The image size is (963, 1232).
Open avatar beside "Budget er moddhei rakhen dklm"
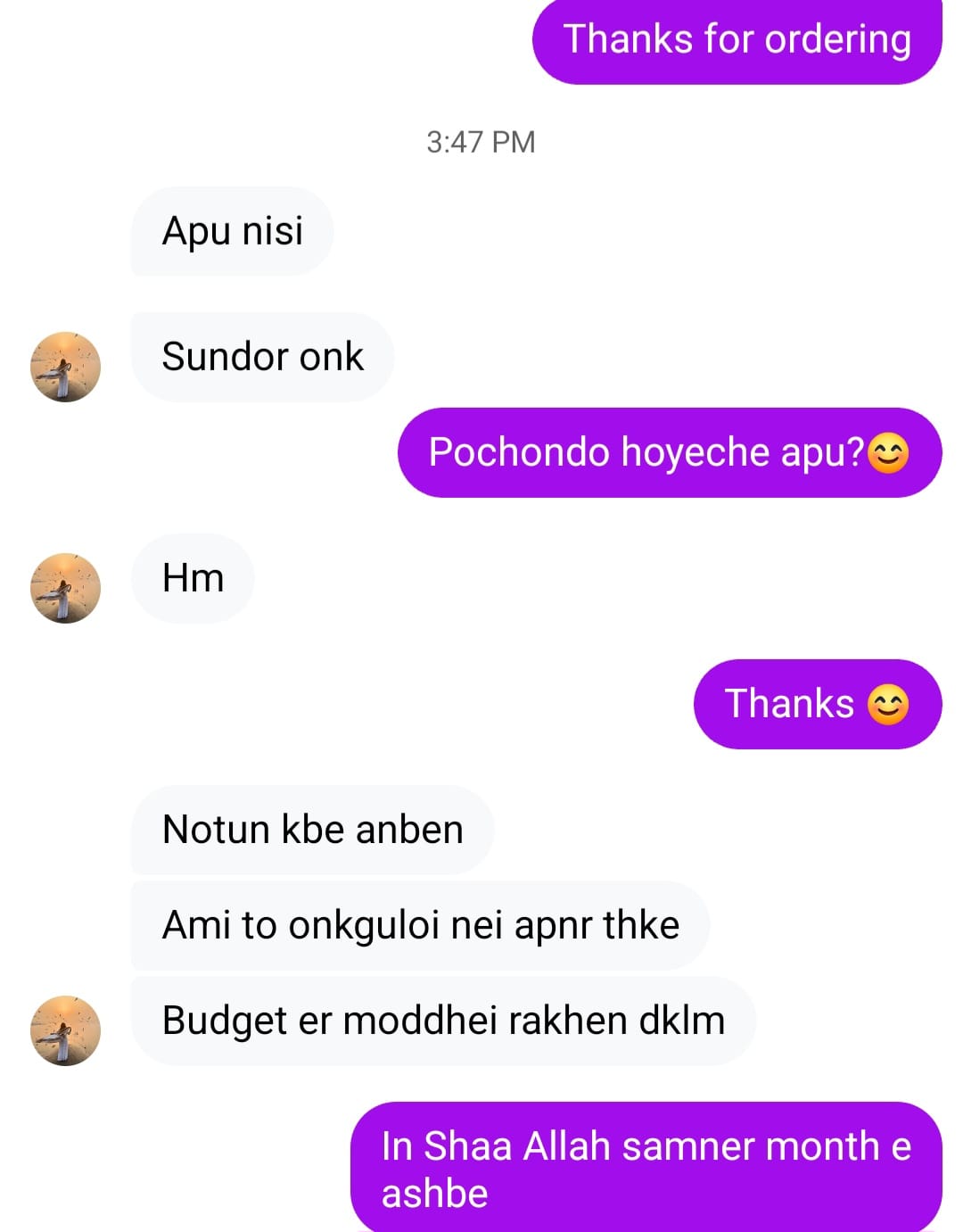pos(65,1030)
